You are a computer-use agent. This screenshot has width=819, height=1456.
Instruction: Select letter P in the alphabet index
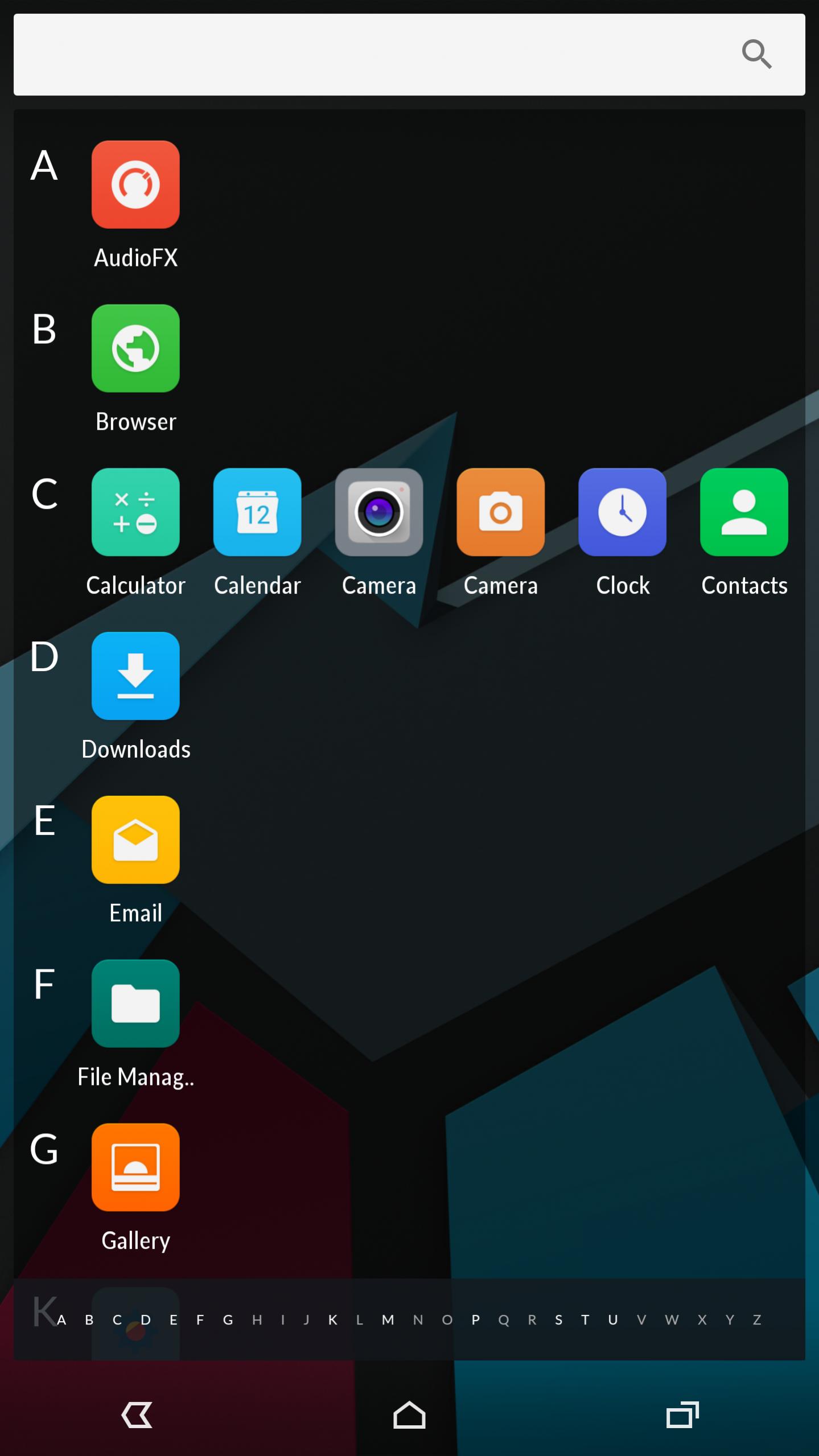(476, 1320)
